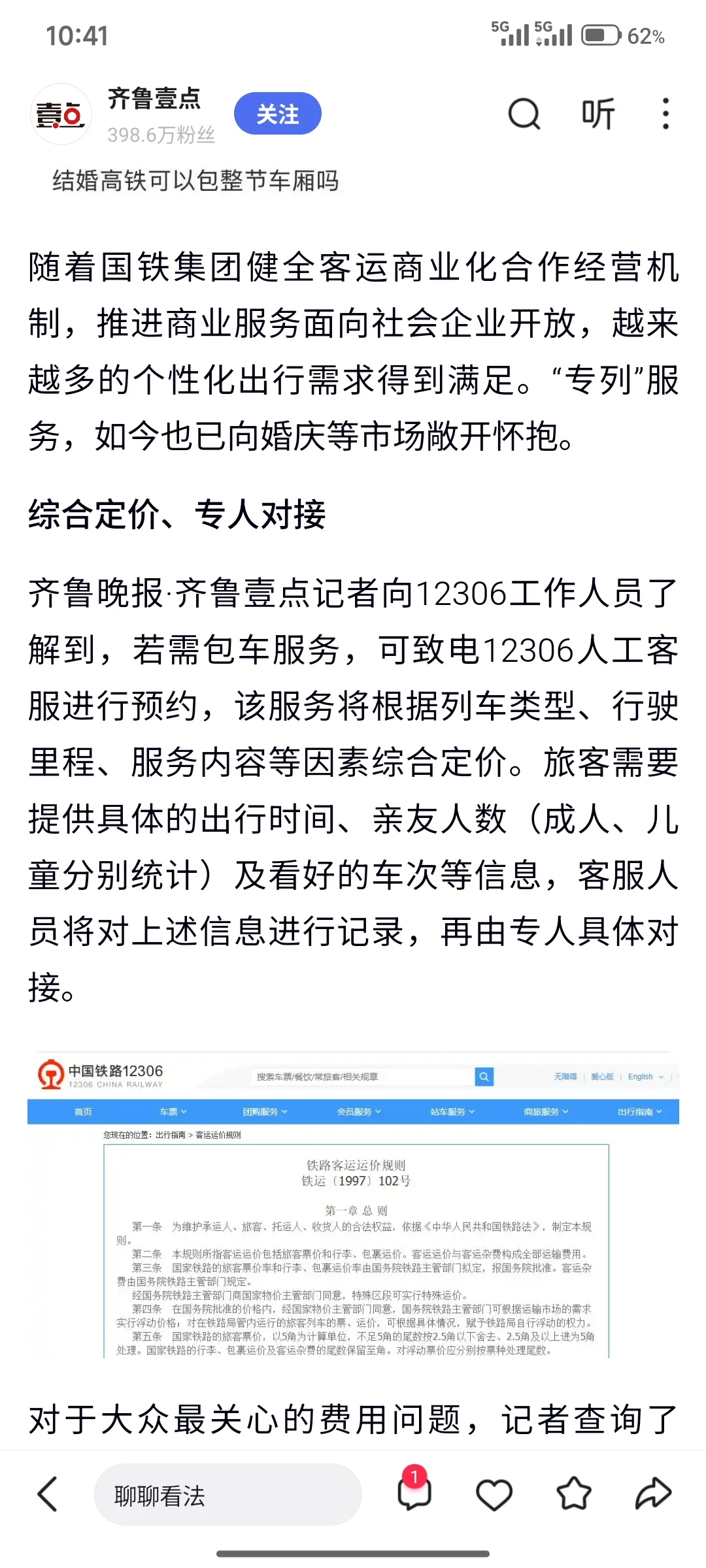This screenshot has height=1568, width=706.
Task: Open the 12306 railway pricing rules image
Action: [353, 1205]
